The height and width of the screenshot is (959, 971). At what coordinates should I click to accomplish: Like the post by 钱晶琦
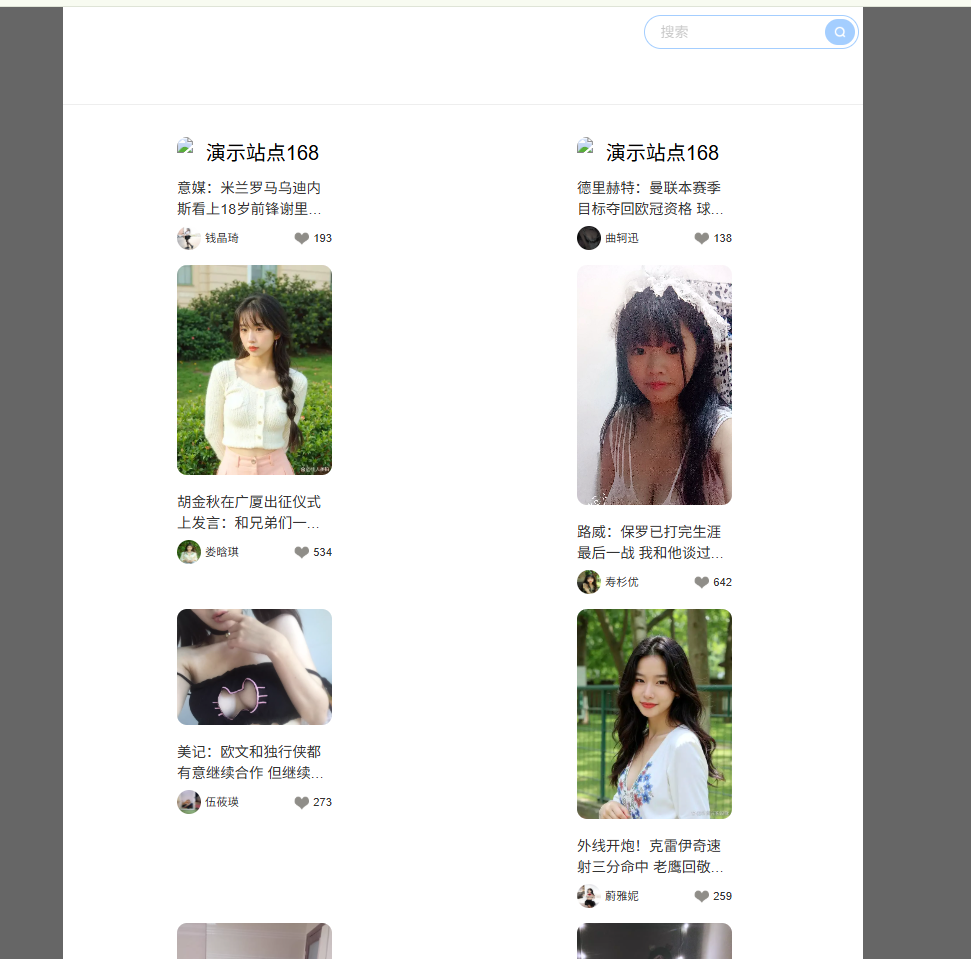[x=302, y=238]
